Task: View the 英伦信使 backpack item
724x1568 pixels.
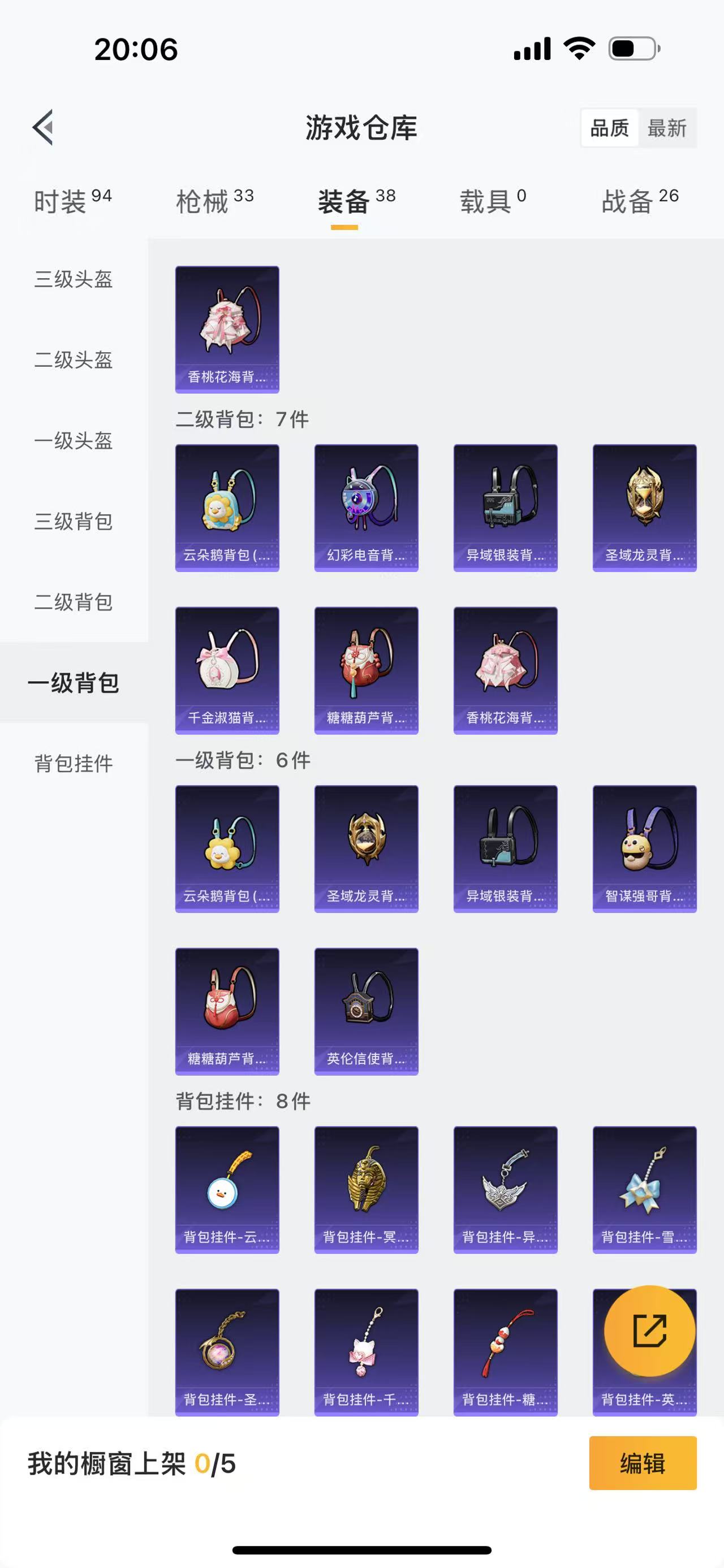Action: (x=366, y=1011)
